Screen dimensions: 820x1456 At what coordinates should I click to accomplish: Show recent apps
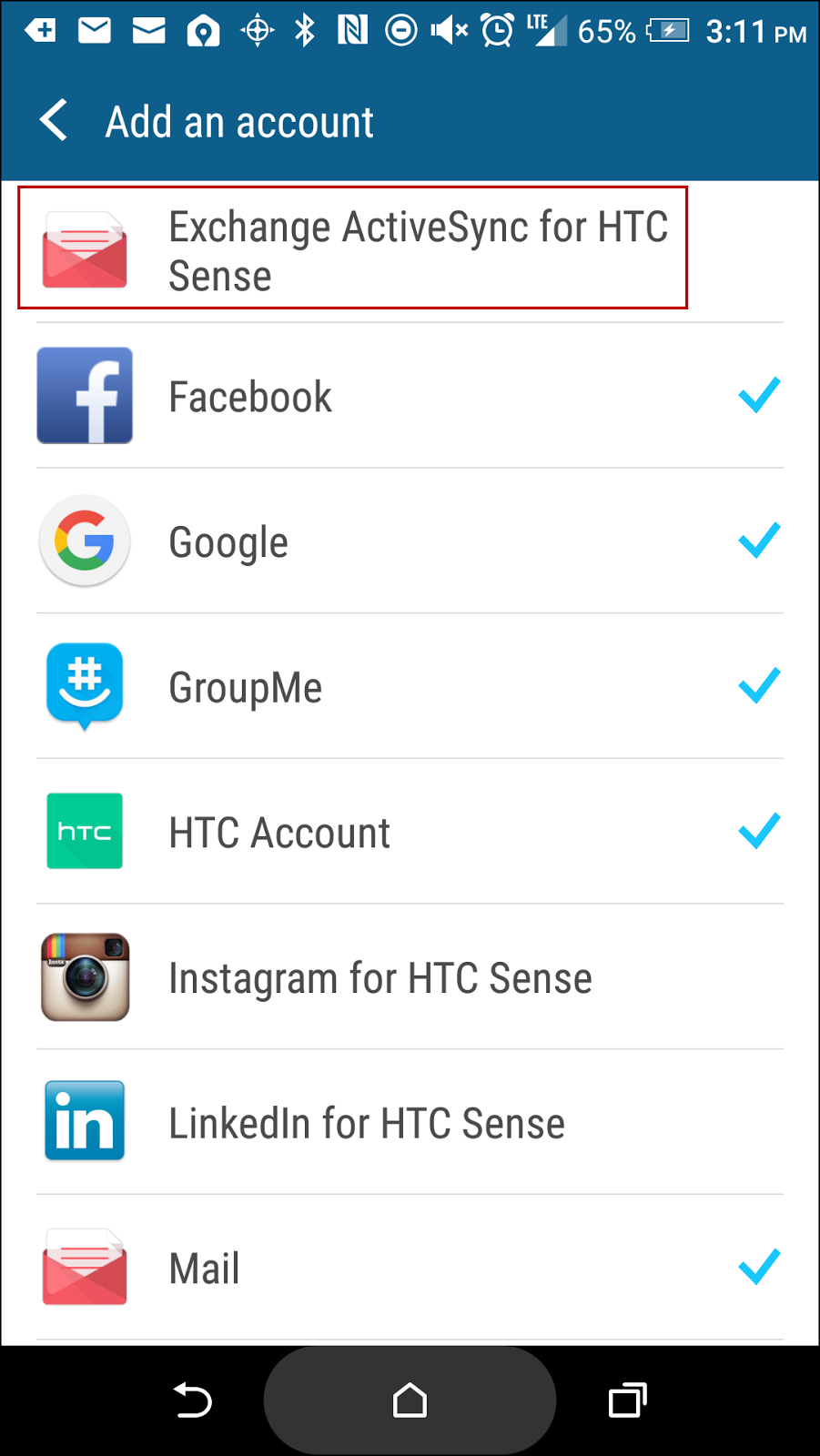coord(627,1400)
